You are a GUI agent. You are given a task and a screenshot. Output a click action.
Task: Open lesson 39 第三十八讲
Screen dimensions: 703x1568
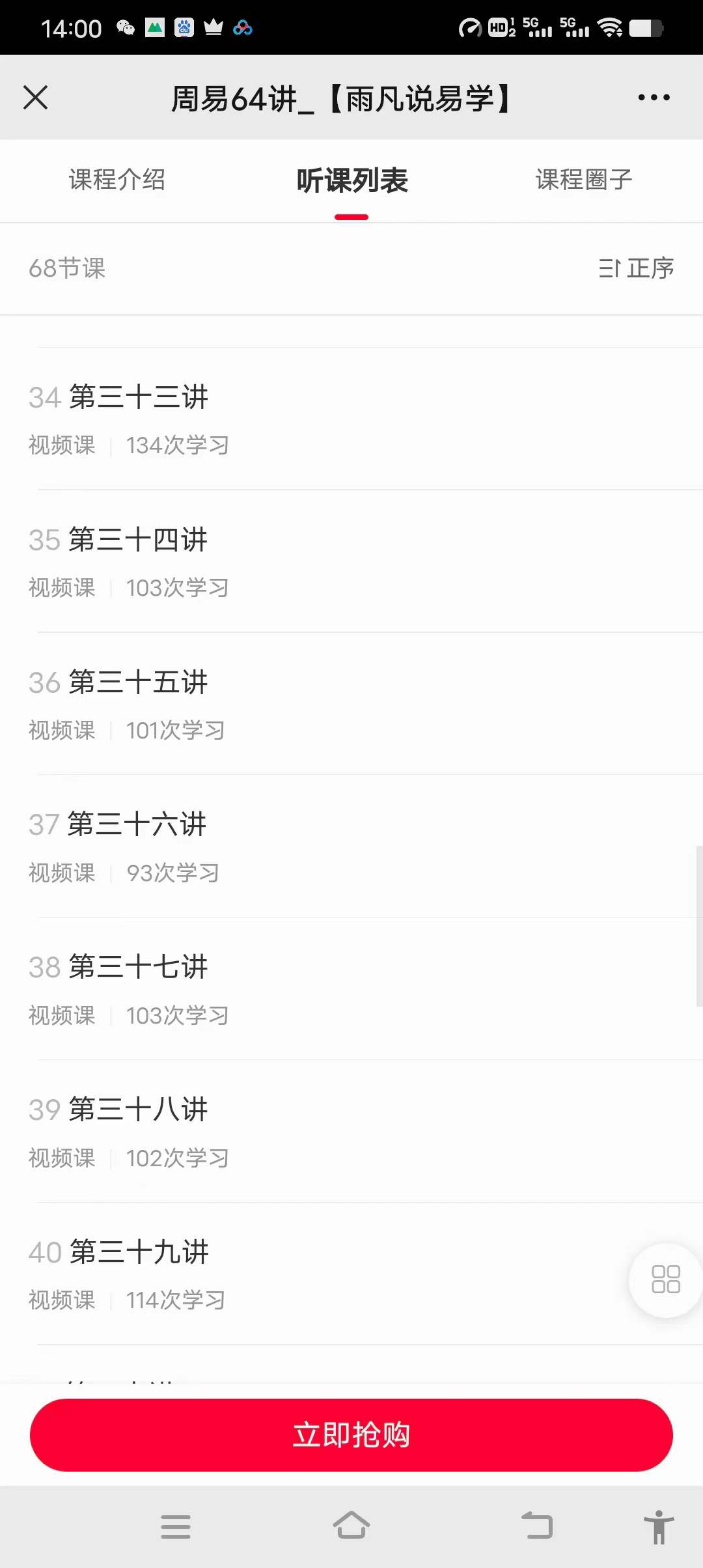tap(351, 1132)
